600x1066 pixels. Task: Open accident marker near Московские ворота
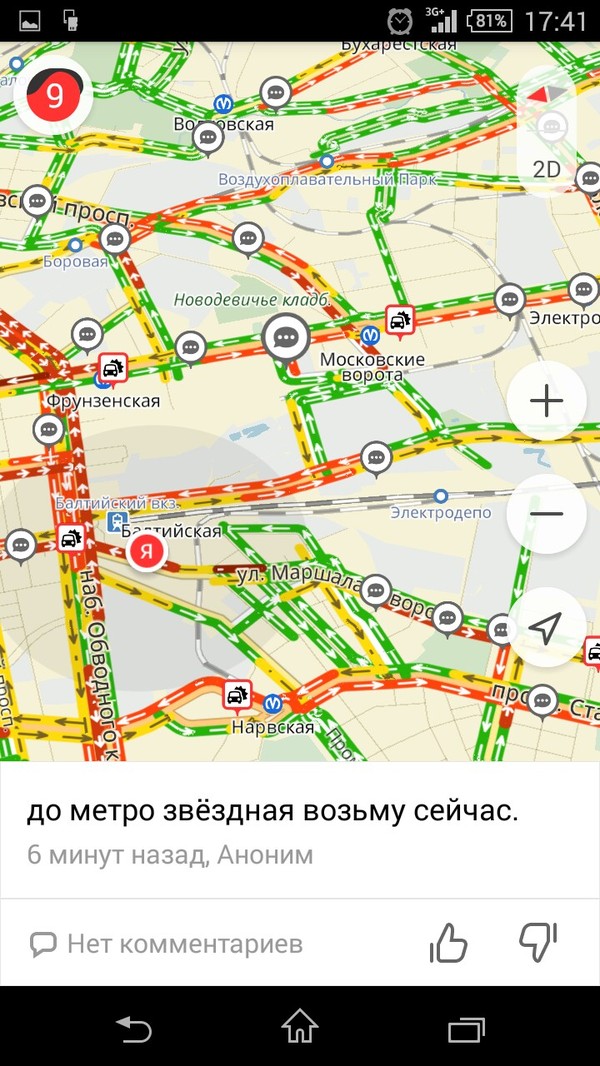pos(400,320)
